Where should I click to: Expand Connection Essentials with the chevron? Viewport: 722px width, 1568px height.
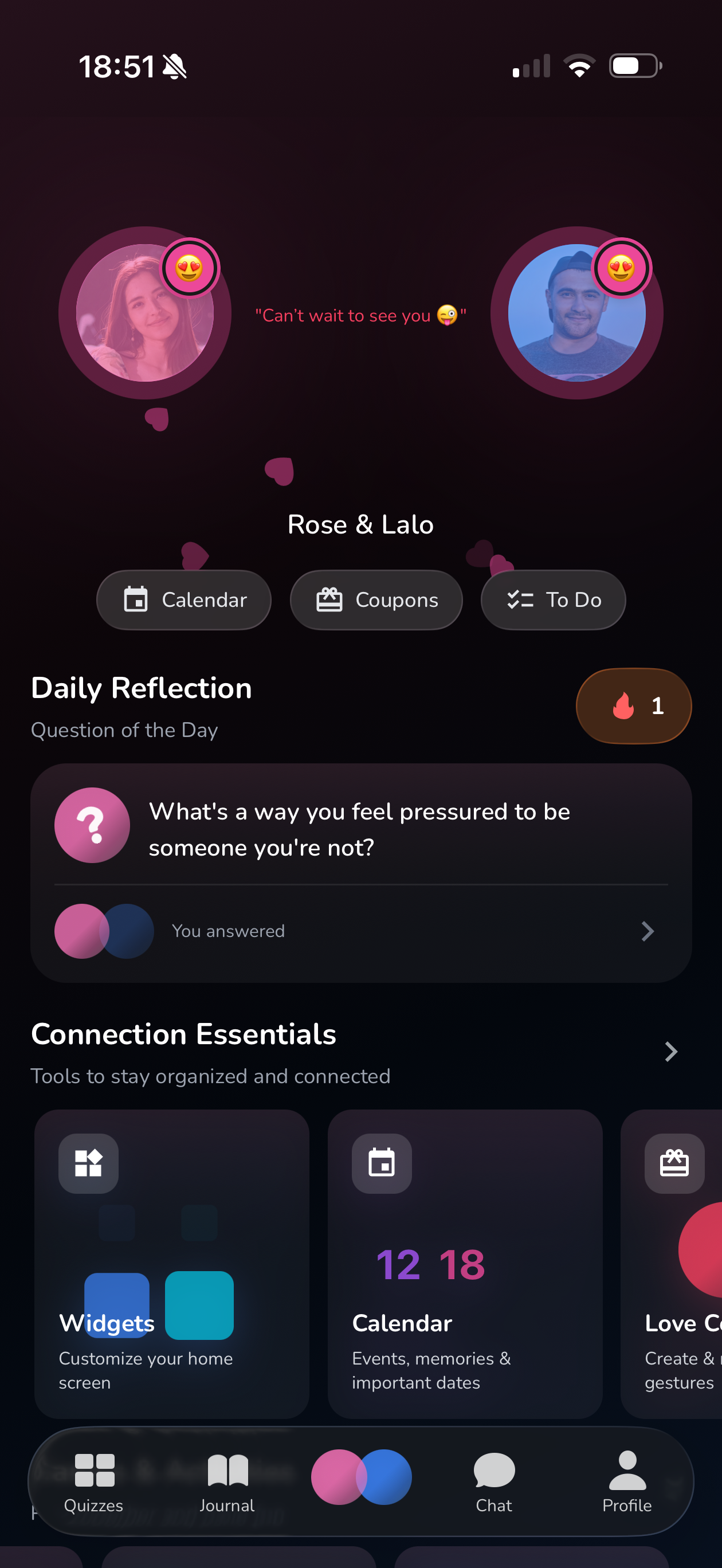671,1052
